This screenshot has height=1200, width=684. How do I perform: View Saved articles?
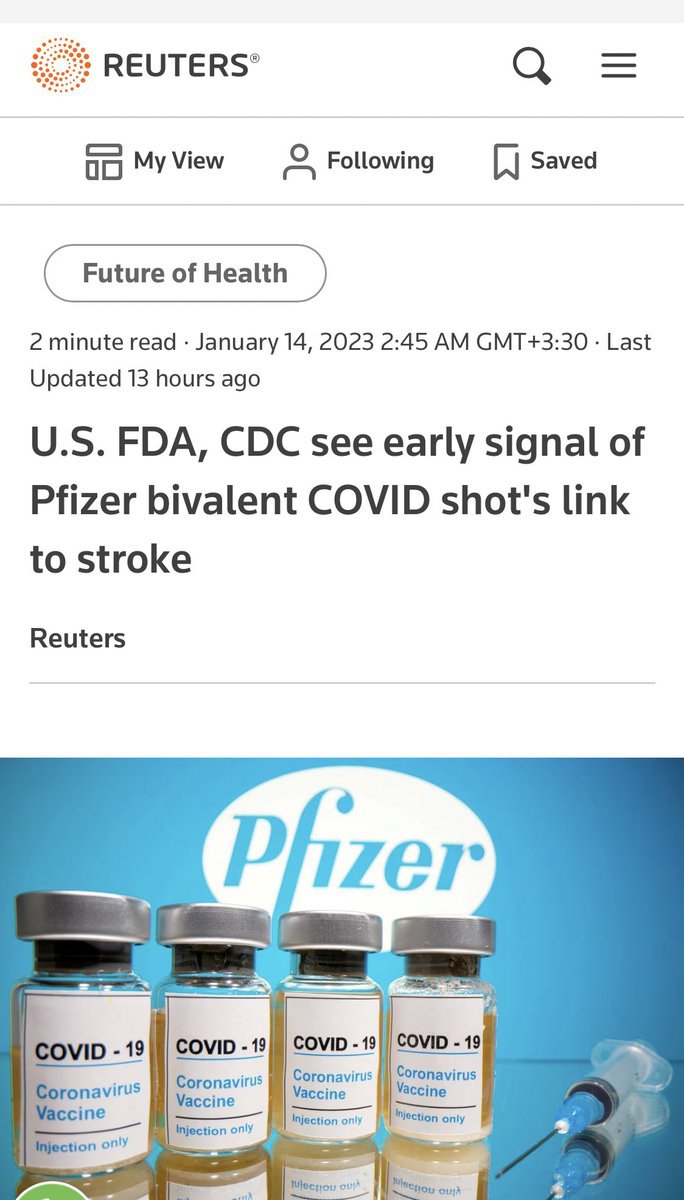click(x=545, y=161)
